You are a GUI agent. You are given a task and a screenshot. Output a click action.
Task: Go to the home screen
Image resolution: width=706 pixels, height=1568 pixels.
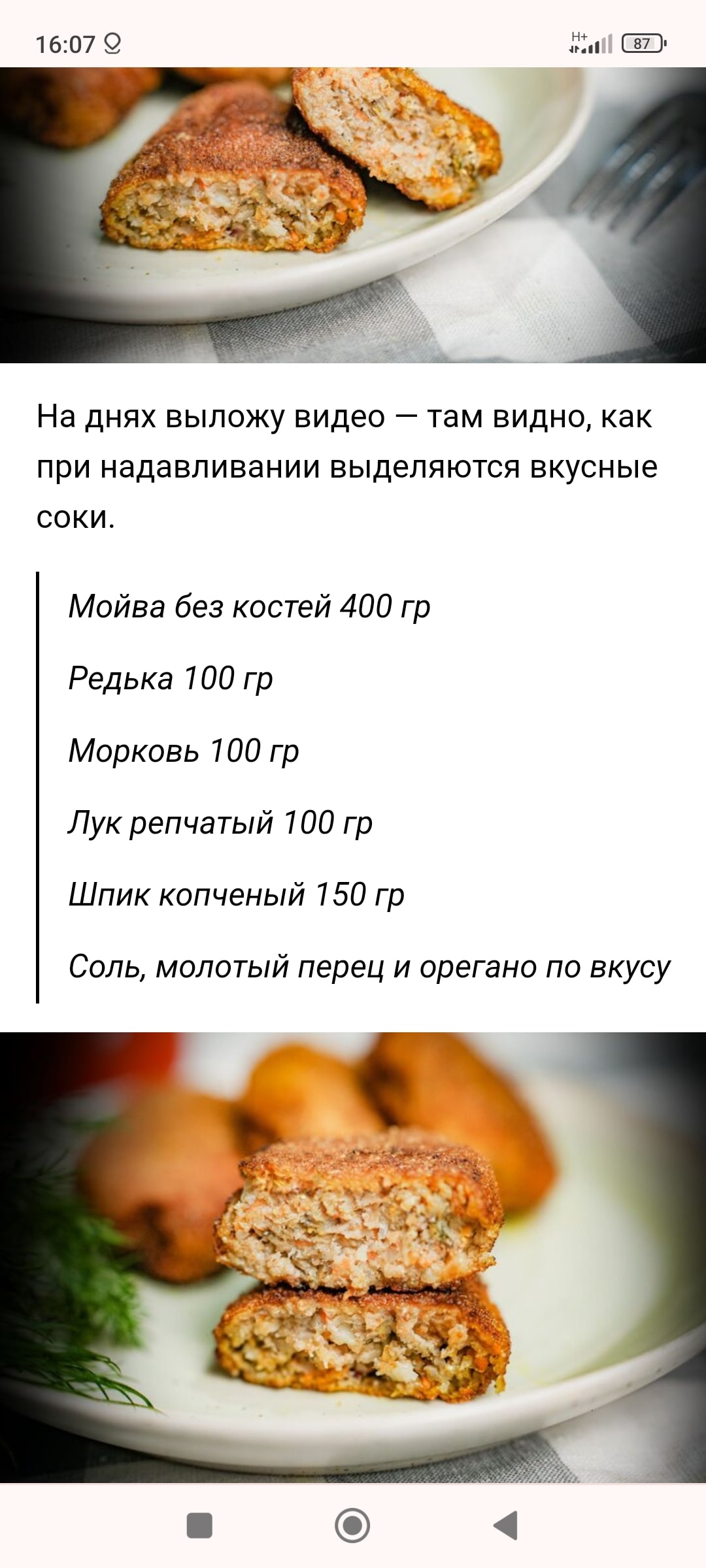point(352,1526)
